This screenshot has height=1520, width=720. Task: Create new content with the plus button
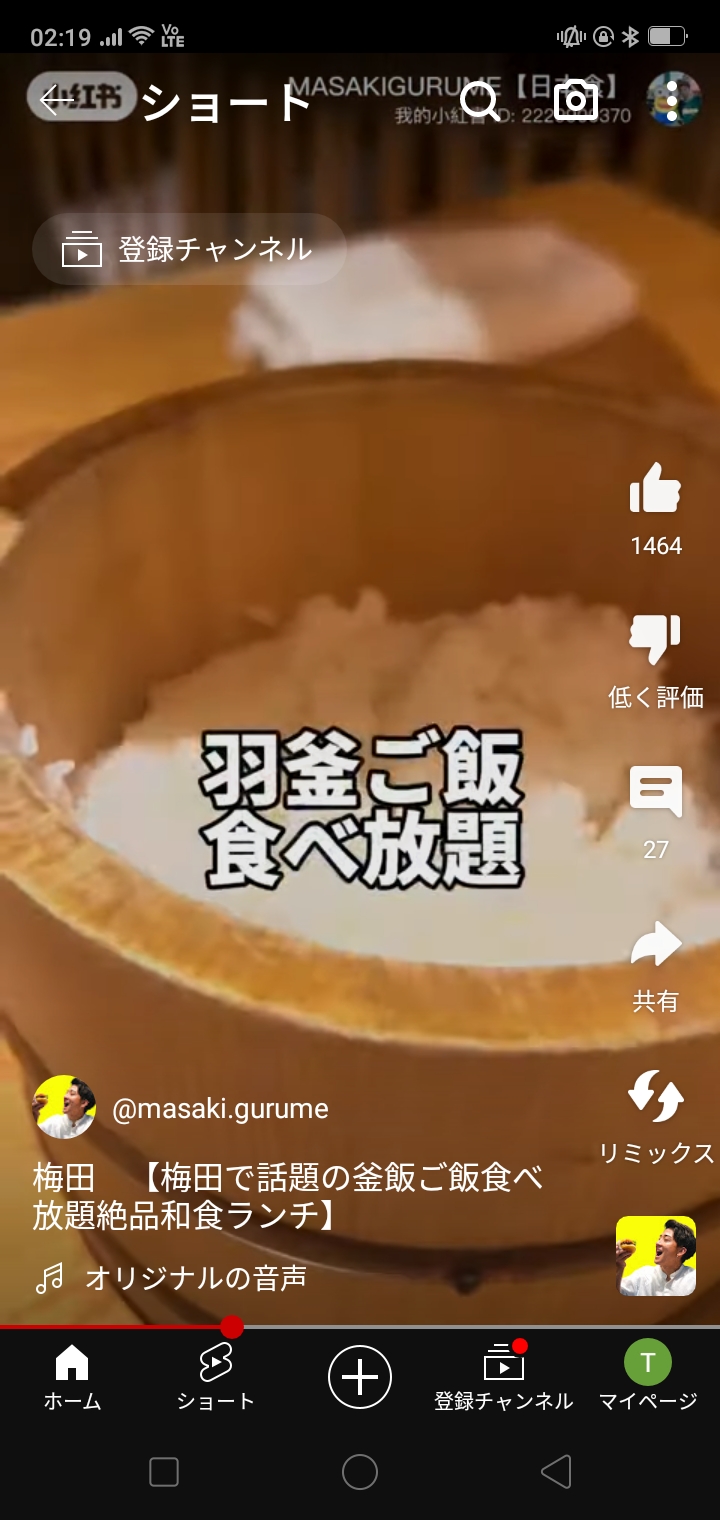pyautogui.click(x=360, y=1377)
